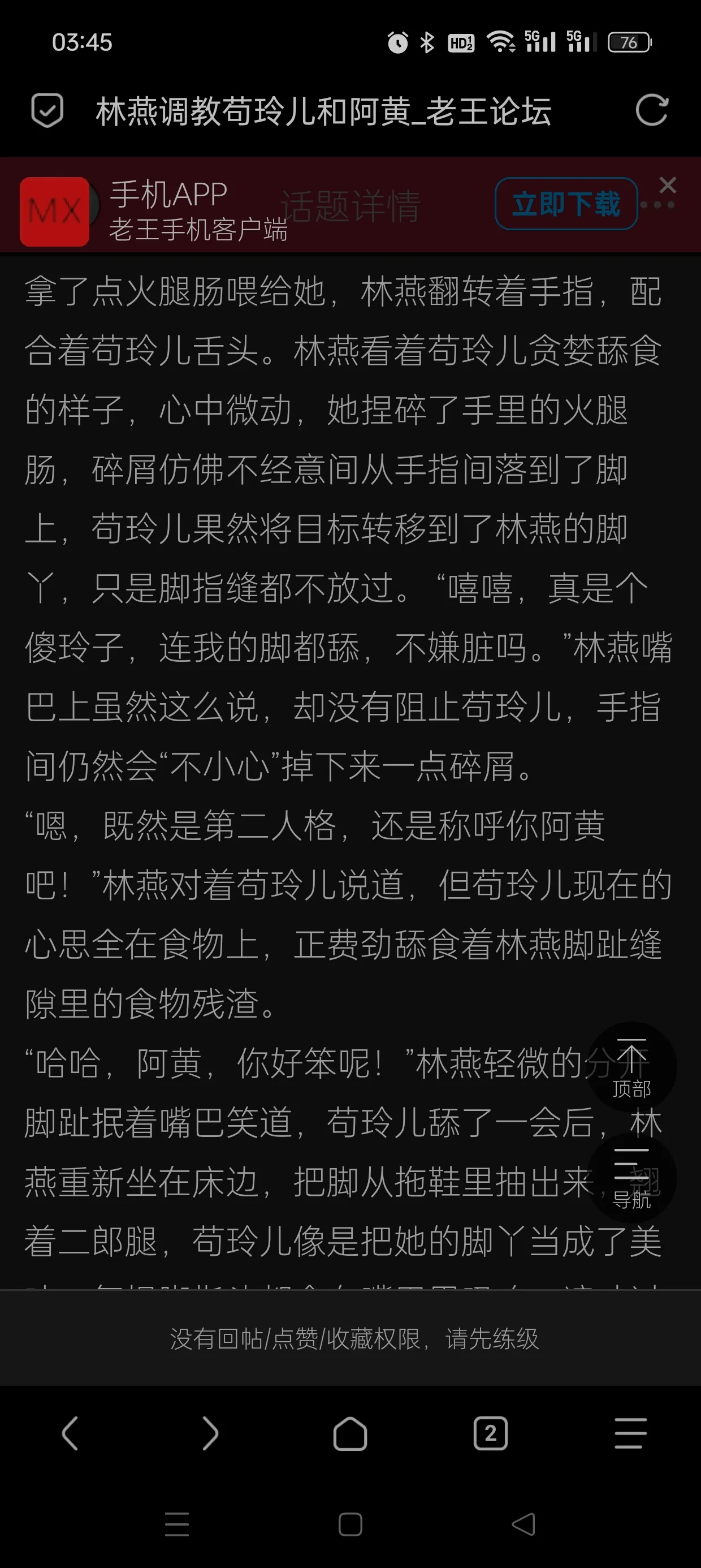Viewport: 701px width, 1568px height.
Task: Show the open tabs switcher
Action: coord(491,1433)
